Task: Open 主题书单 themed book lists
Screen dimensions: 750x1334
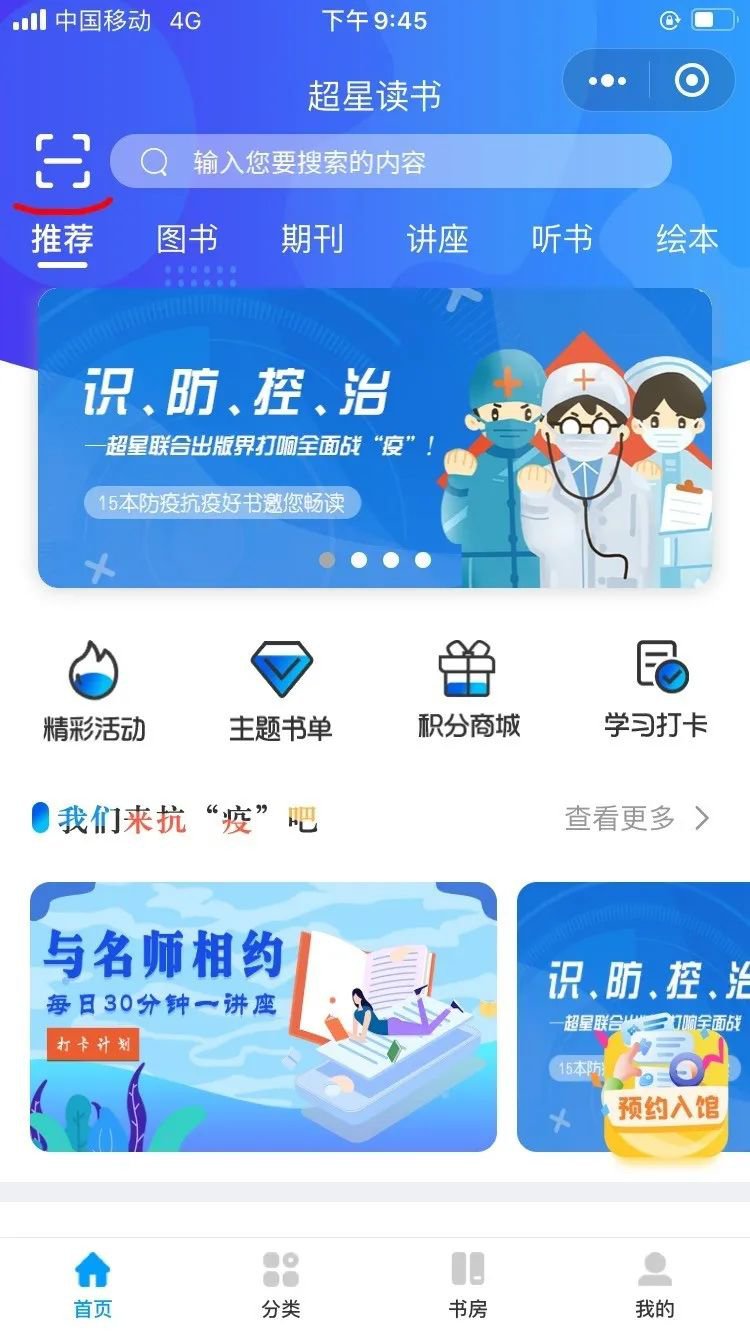Action: point(281,692)
